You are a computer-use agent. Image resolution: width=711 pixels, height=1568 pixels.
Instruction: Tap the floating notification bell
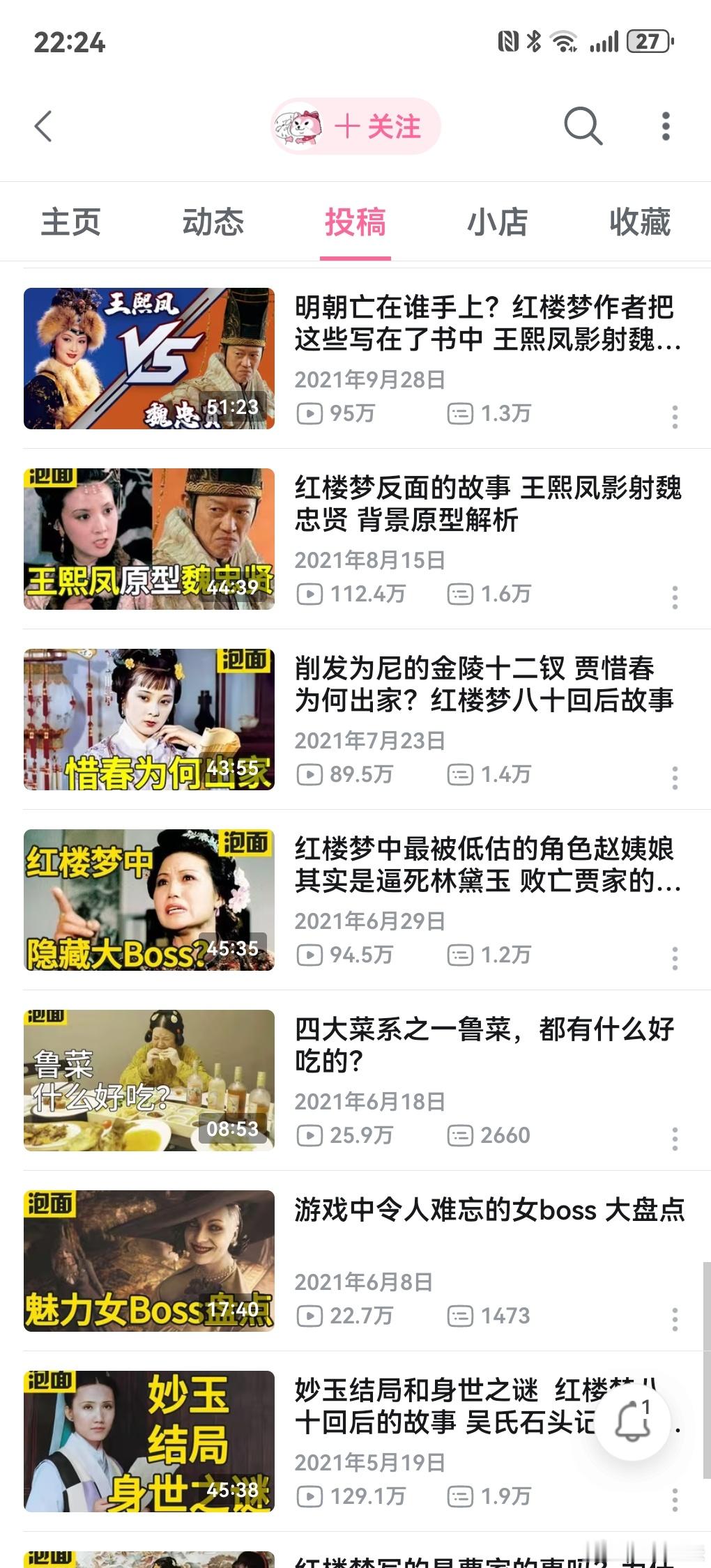(632, 1422)
